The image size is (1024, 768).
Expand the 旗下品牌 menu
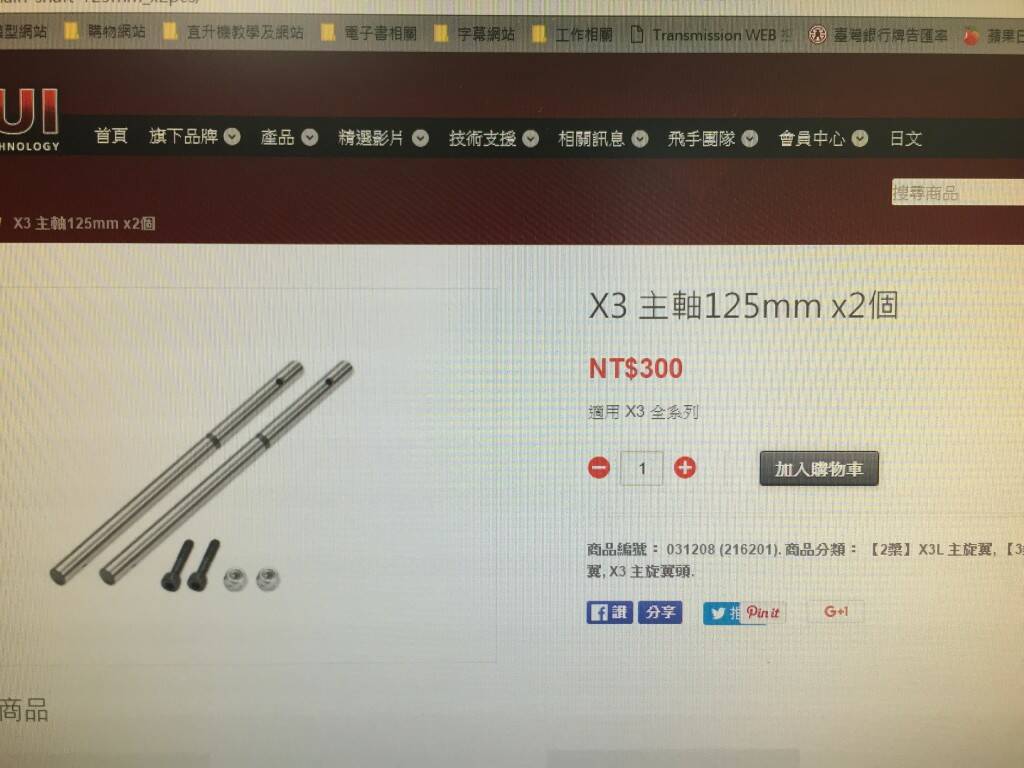[194, 137]
